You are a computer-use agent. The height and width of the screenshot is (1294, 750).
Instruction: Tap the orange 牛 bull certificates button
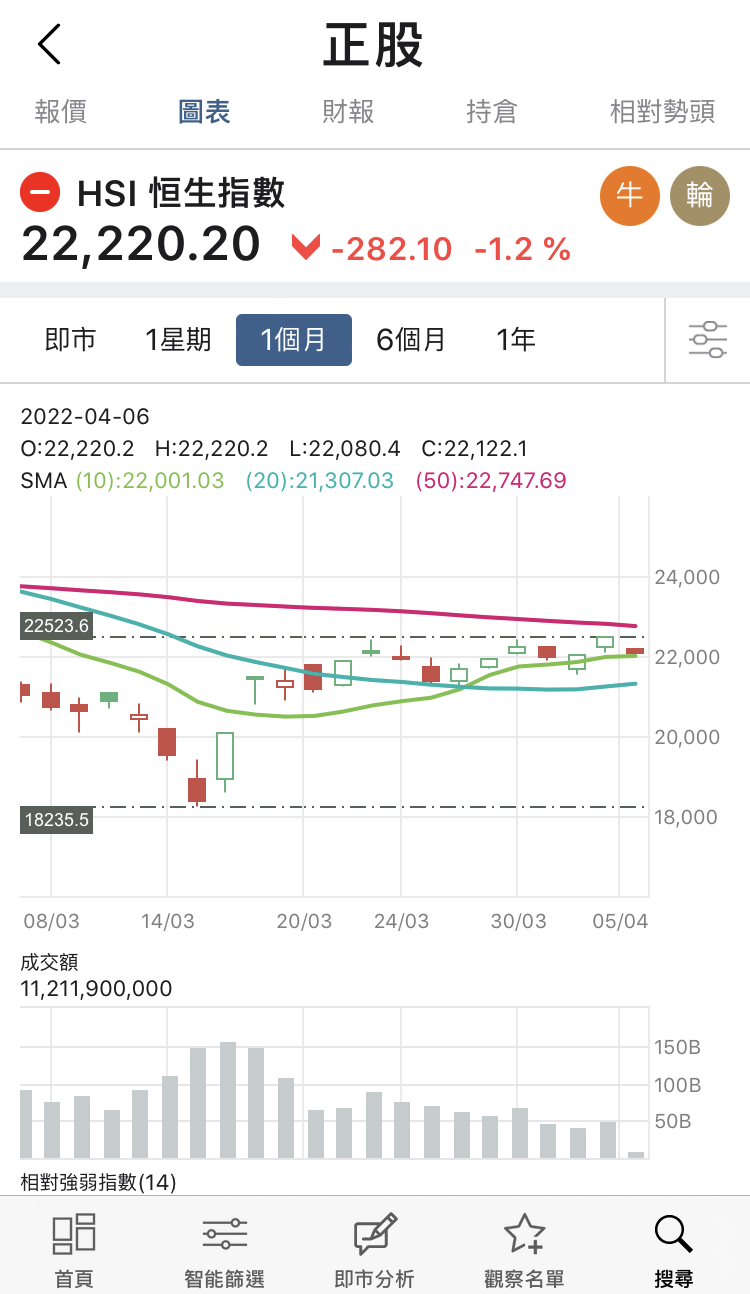click(x=629, y=196)
